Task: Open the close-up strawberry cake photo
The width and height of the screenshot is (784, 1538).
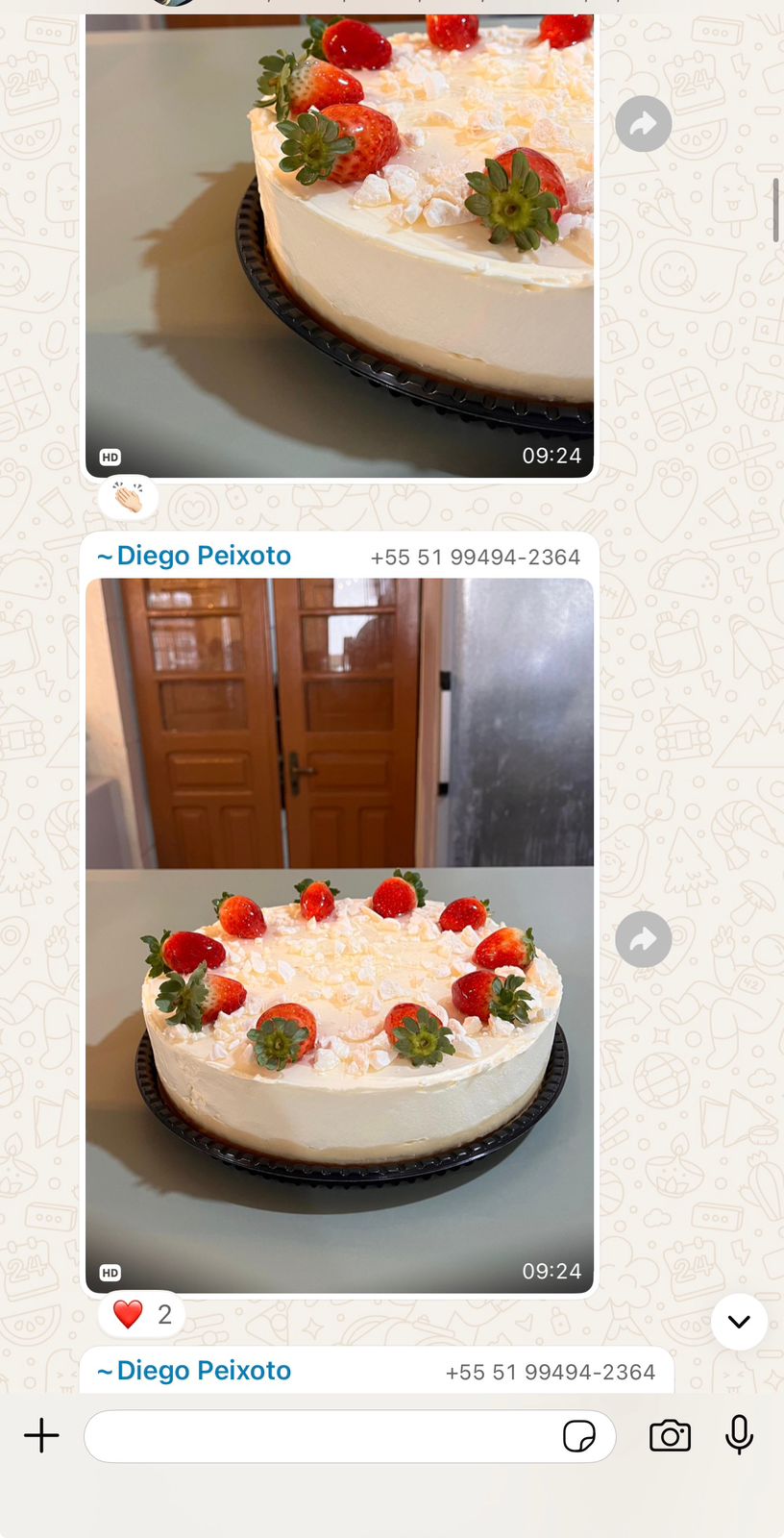Action: pyautogui.click(x=339, y=240)
